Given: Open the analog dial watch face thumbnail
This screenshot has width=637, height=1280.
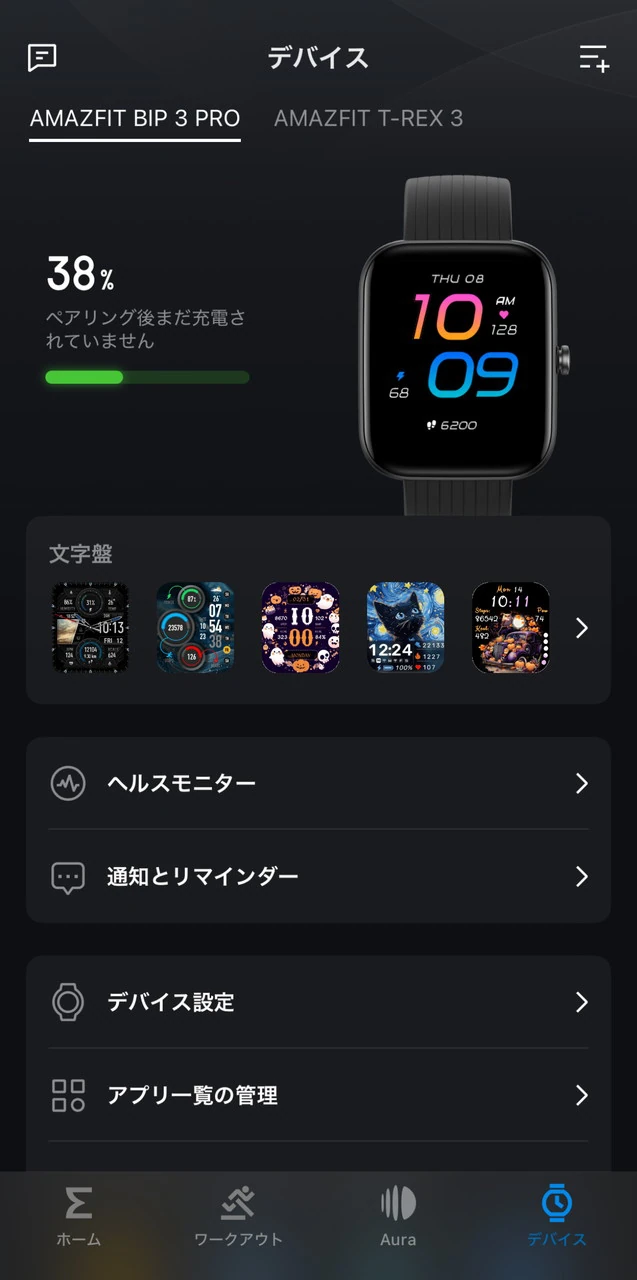Looking at the screenshot, I should 90,628.
